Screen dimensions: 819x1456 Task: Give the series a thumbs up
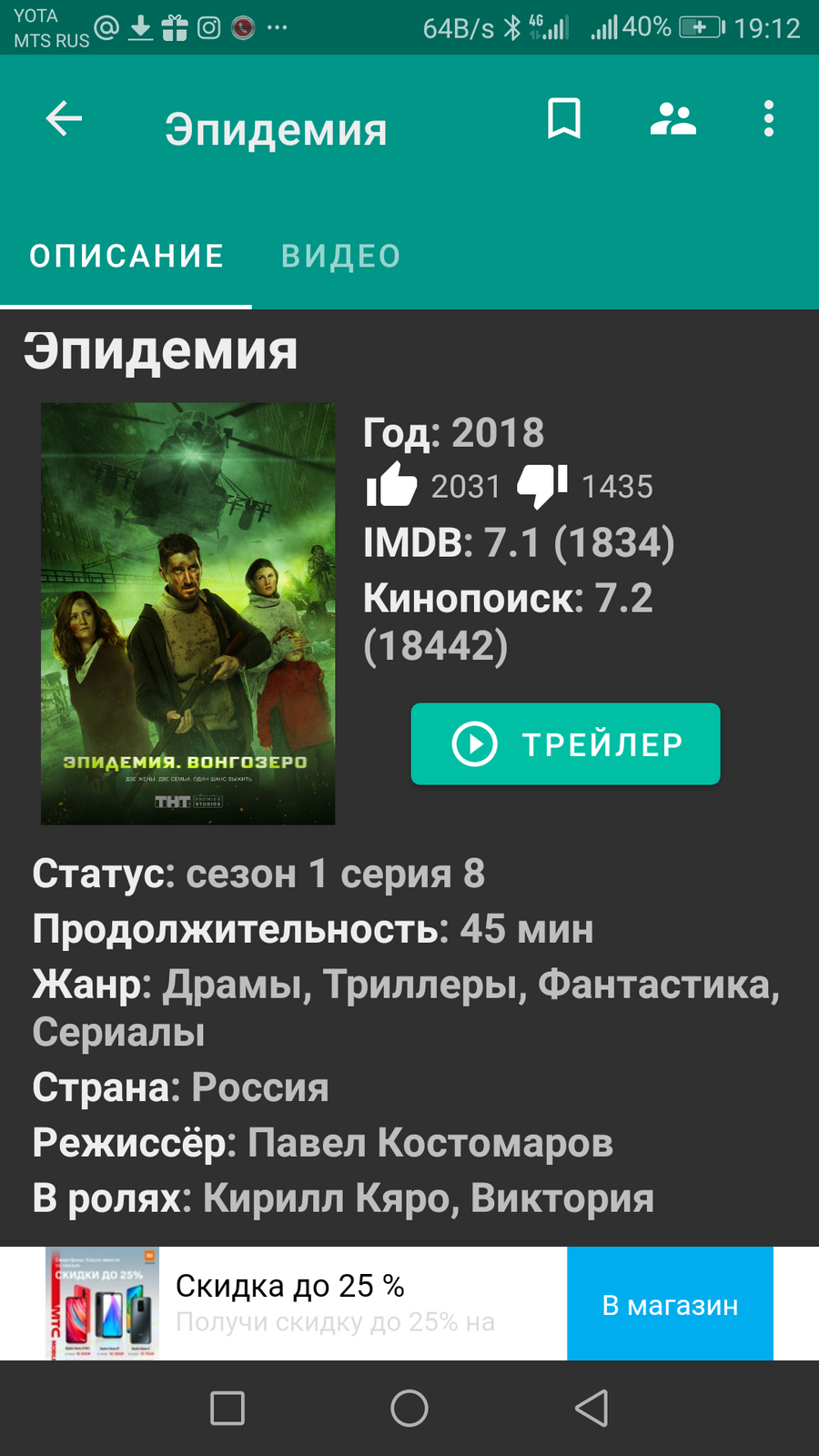tap(391, 485)
